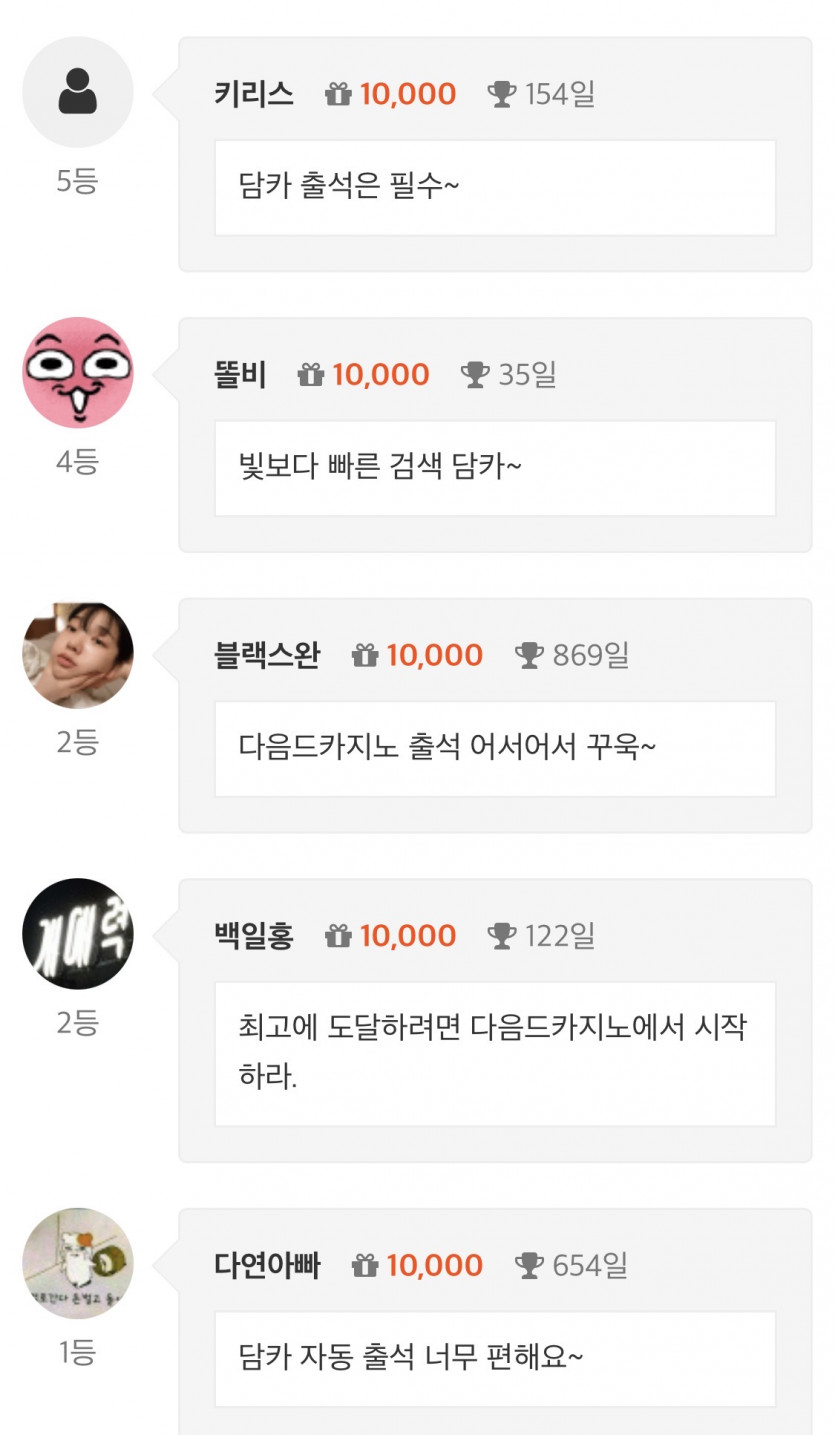Click the 5등 rank label
The width and height of the screenshot is (835, 1435).
pos(77,181)
